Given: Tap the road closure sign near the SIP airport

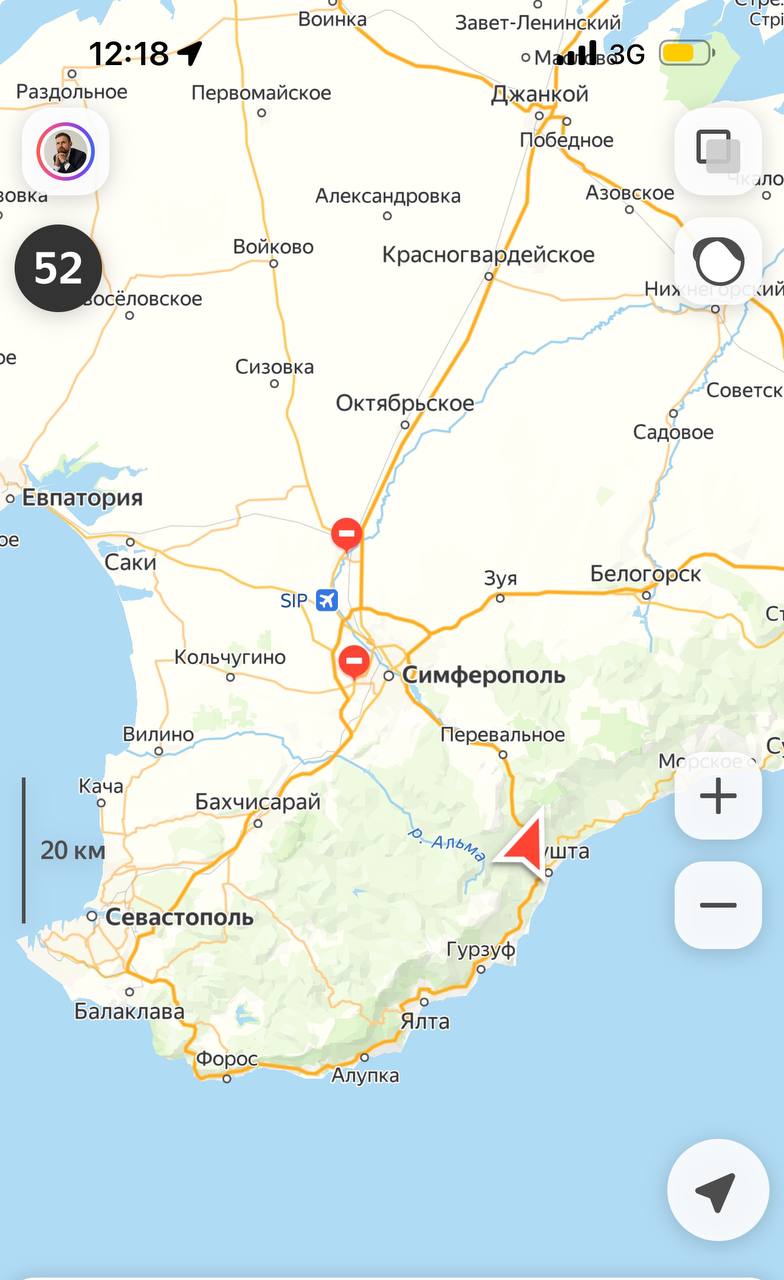Looking at the screenshot, I should tap(347, 535).
